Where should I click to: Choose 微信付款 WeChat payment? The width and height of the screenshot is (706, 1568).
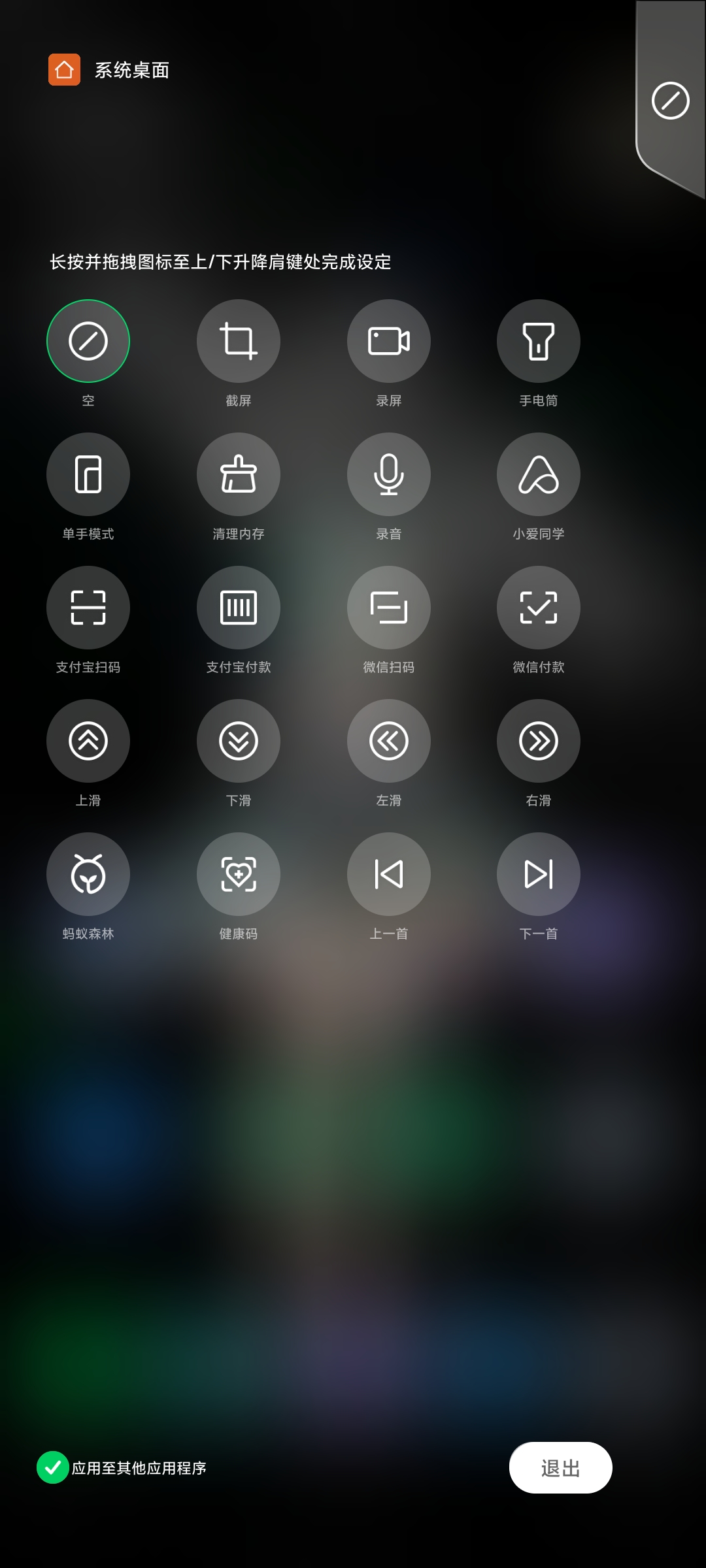click(539, 608)
